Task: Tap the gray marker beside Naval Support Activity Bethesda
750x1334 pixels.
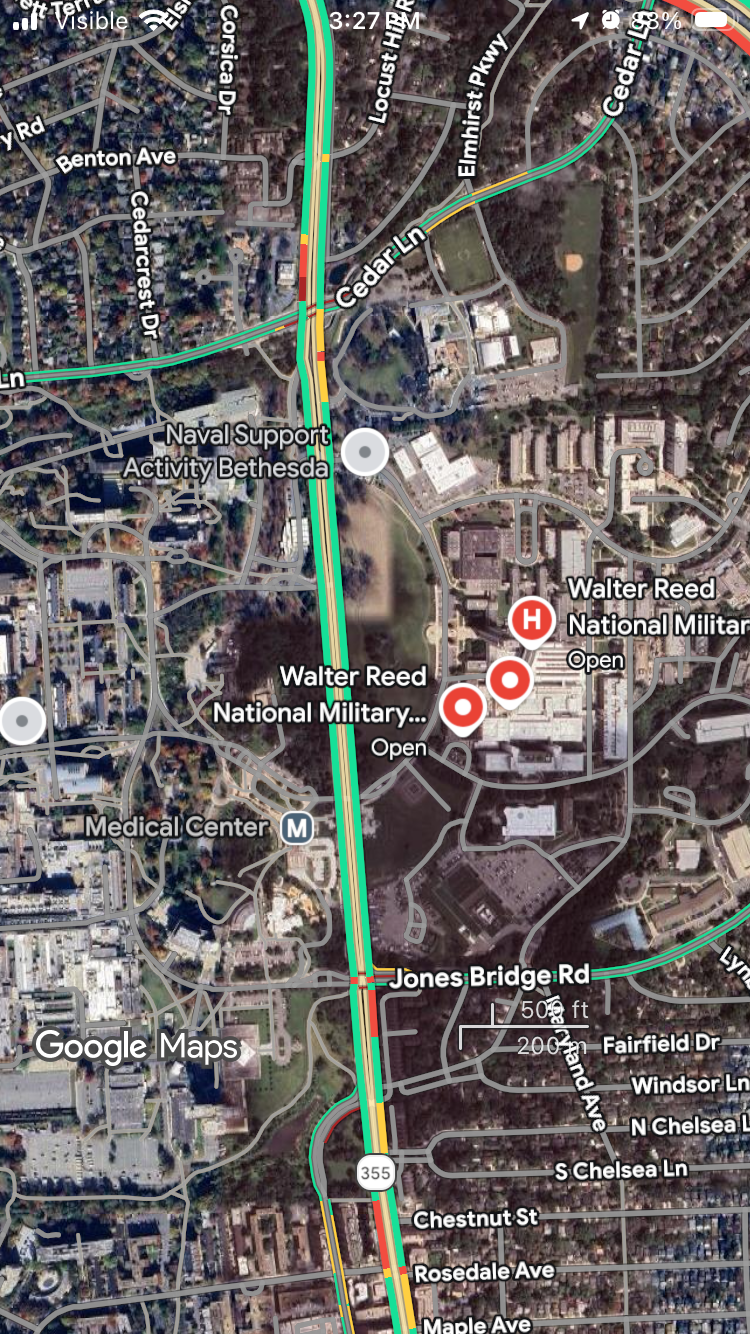Action: click(x=365, y=453)
